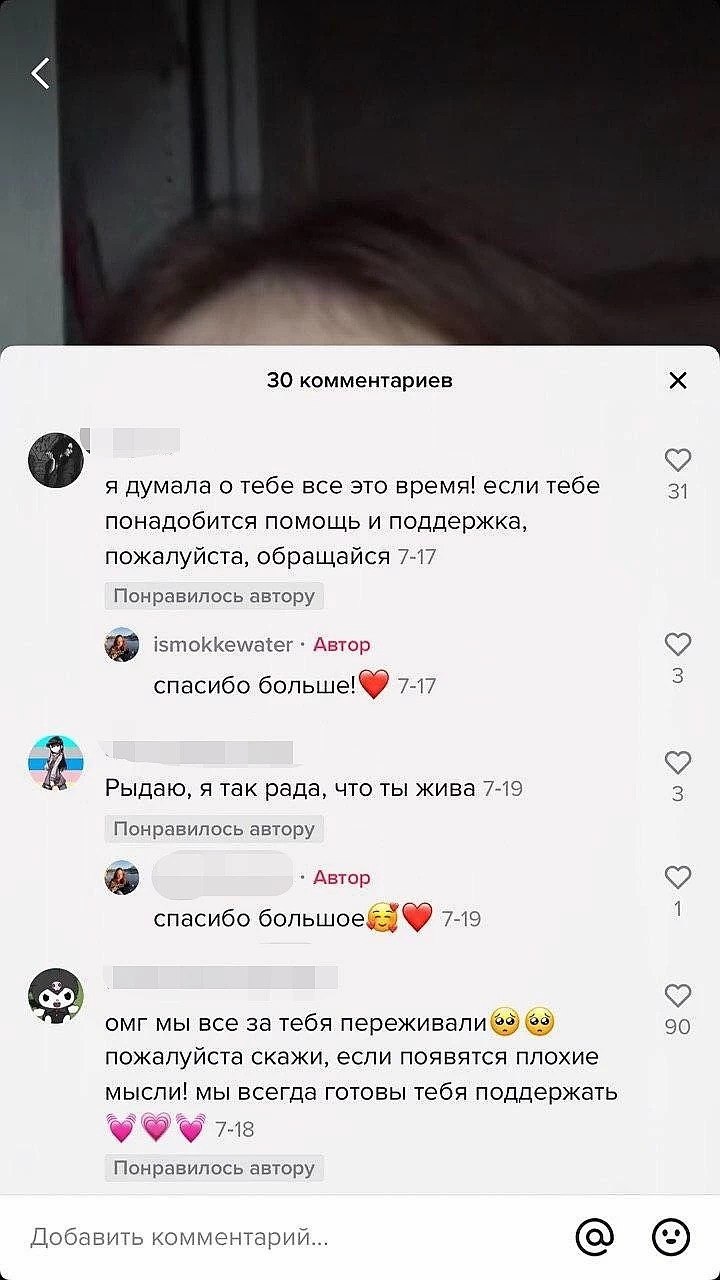This screenshot has width=720, height=1280.
Task: Like the comment 'Рыдаю, я так рада'
Action: coord(678,763)
